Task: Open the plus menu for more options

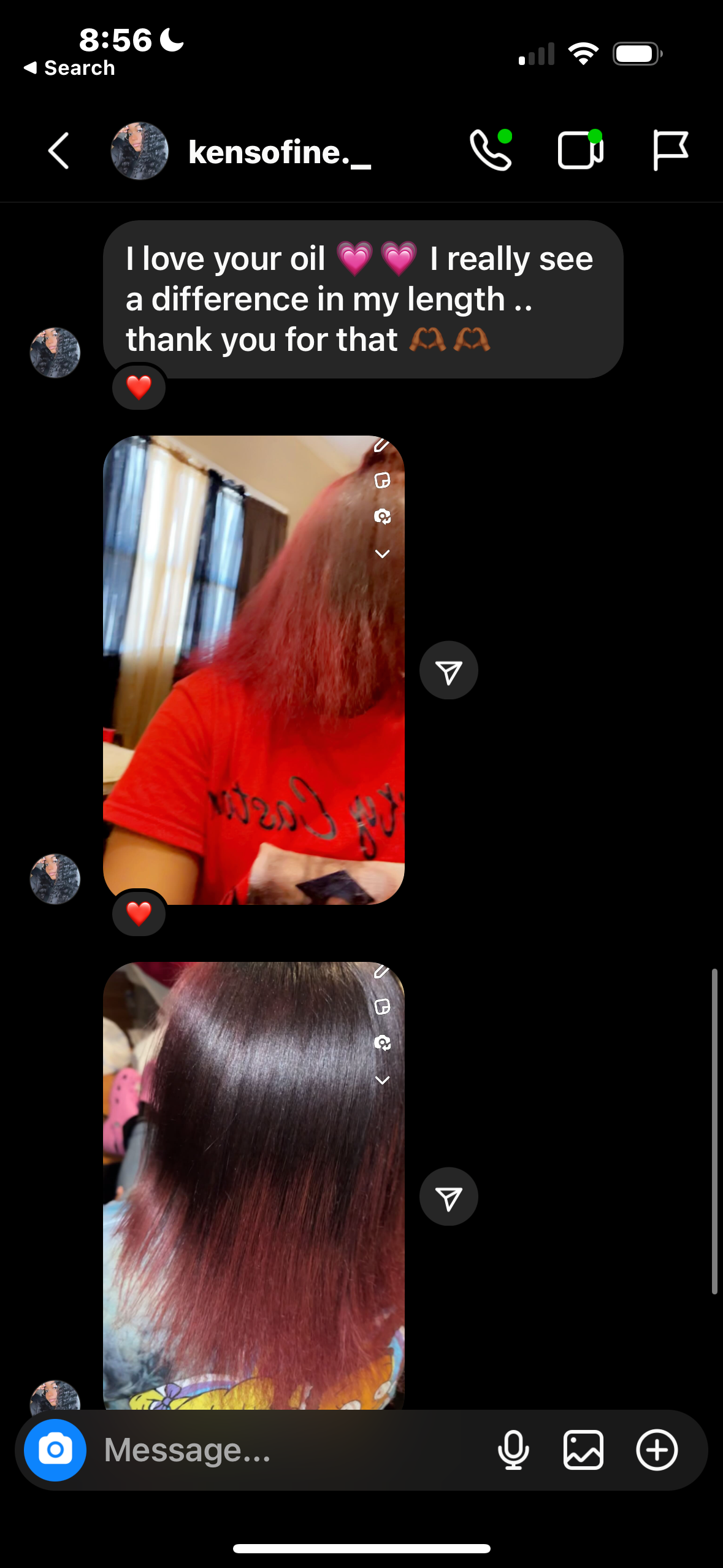Action: click(657, 1450)
